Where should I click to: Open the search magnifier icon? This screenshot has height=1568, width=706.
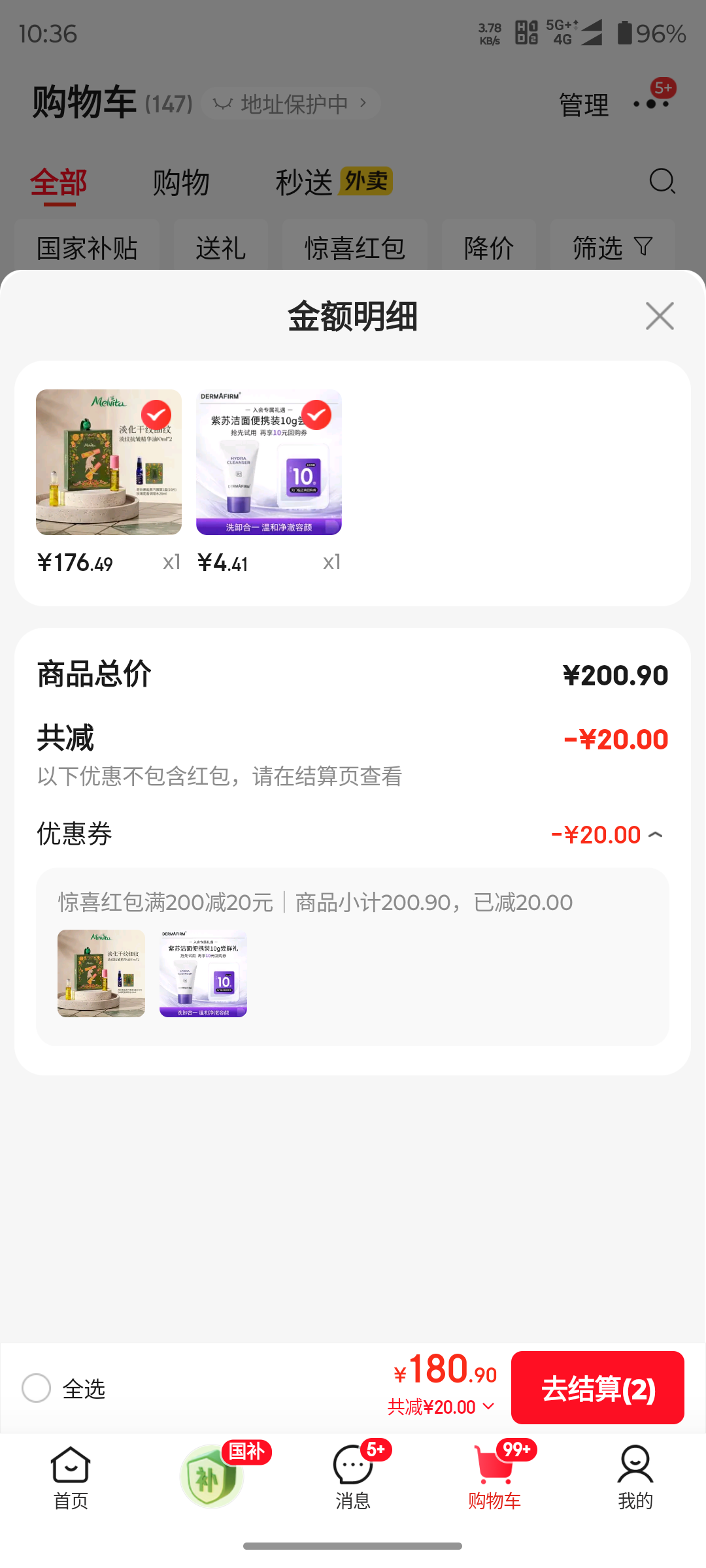pos(663,182)
